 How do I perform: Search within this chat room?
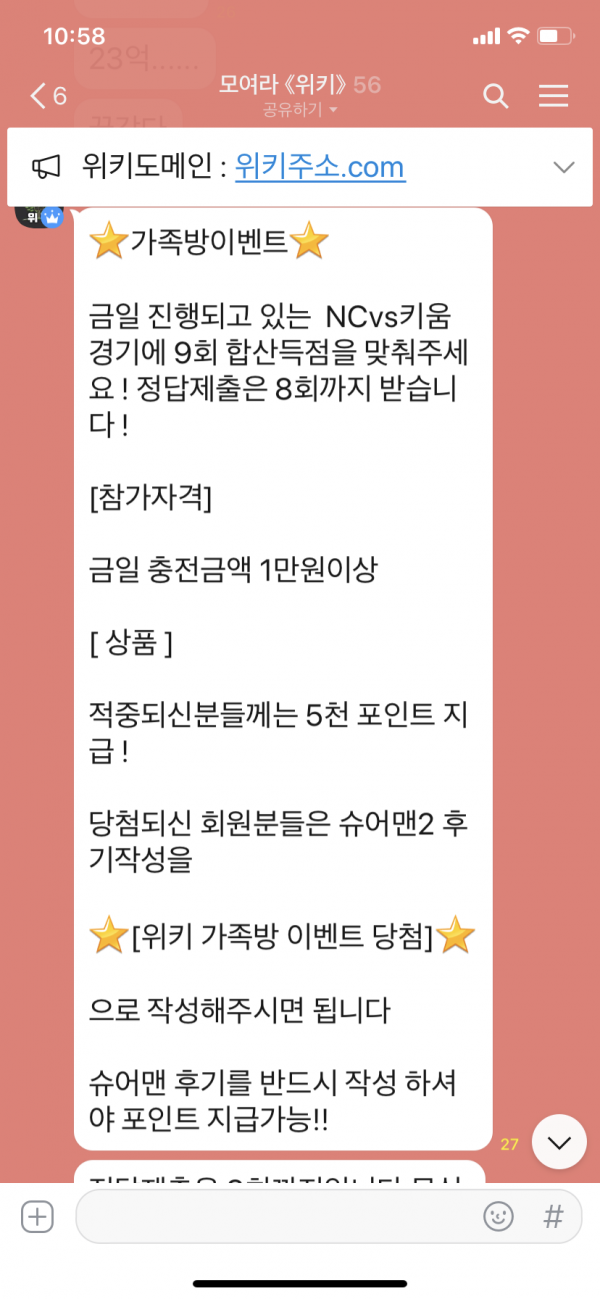click(496, 96)
